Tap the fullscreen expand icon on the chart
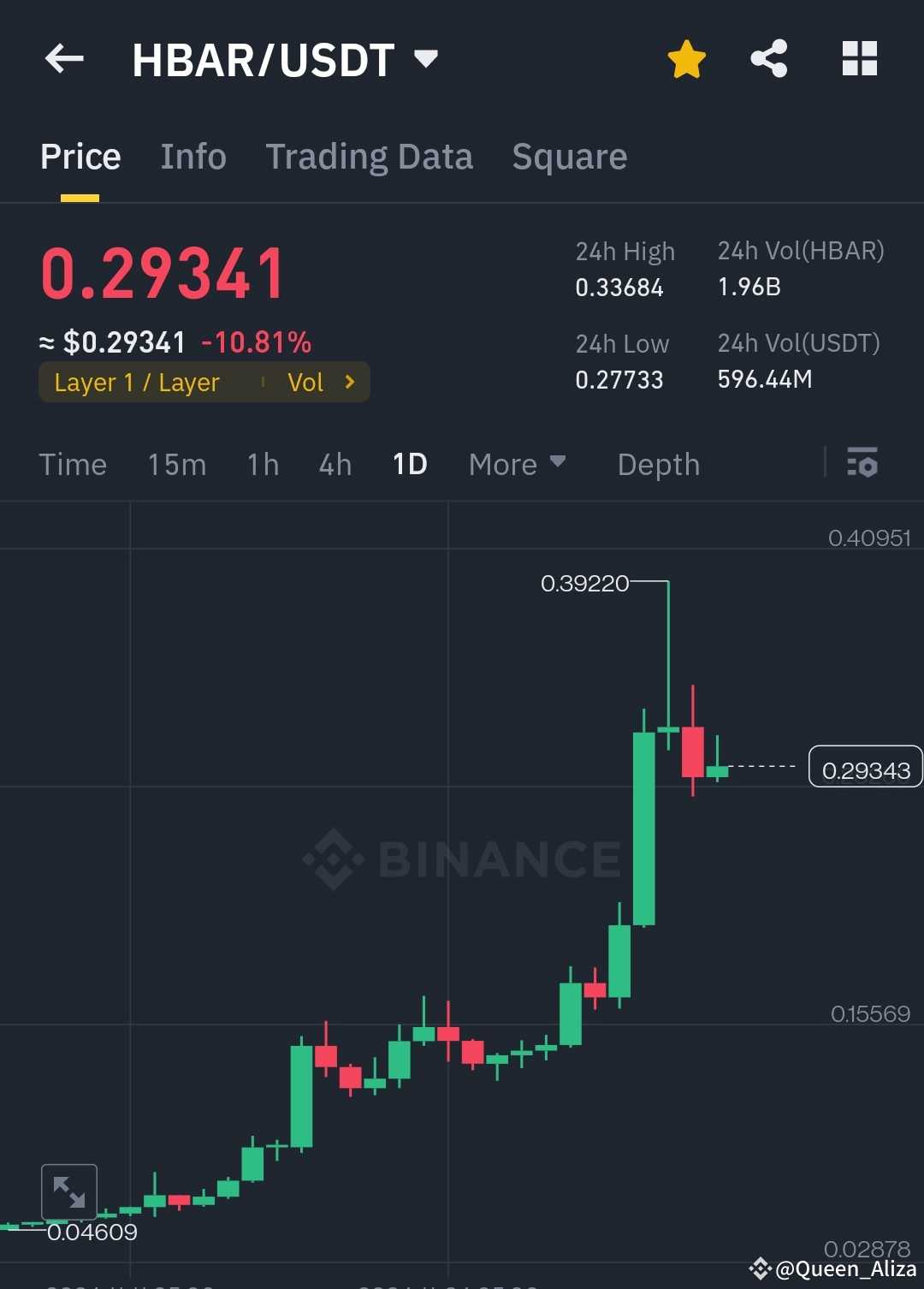This screenshot has width=924, height=1289. [70, 1192]
